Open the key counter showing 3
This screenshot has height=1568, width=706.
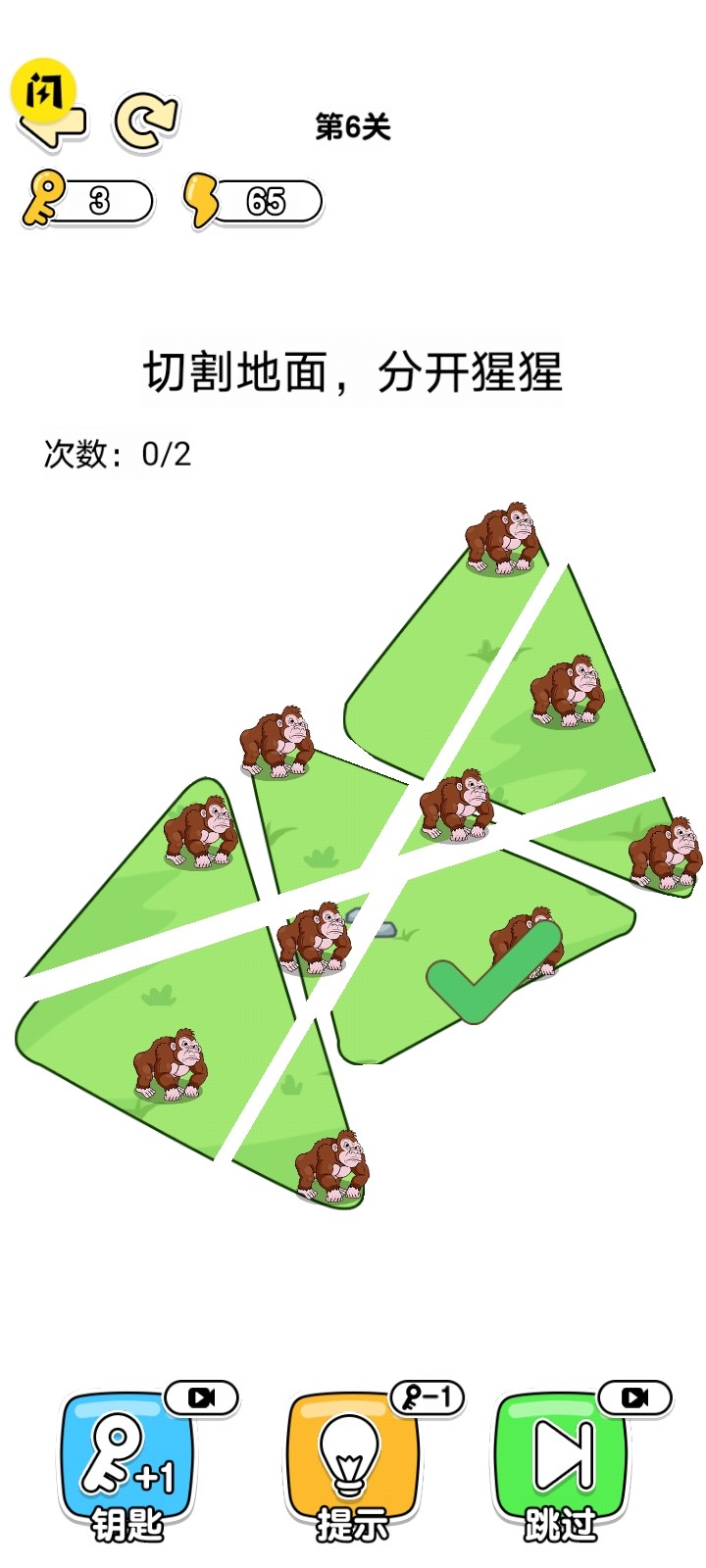pos(88,202)
